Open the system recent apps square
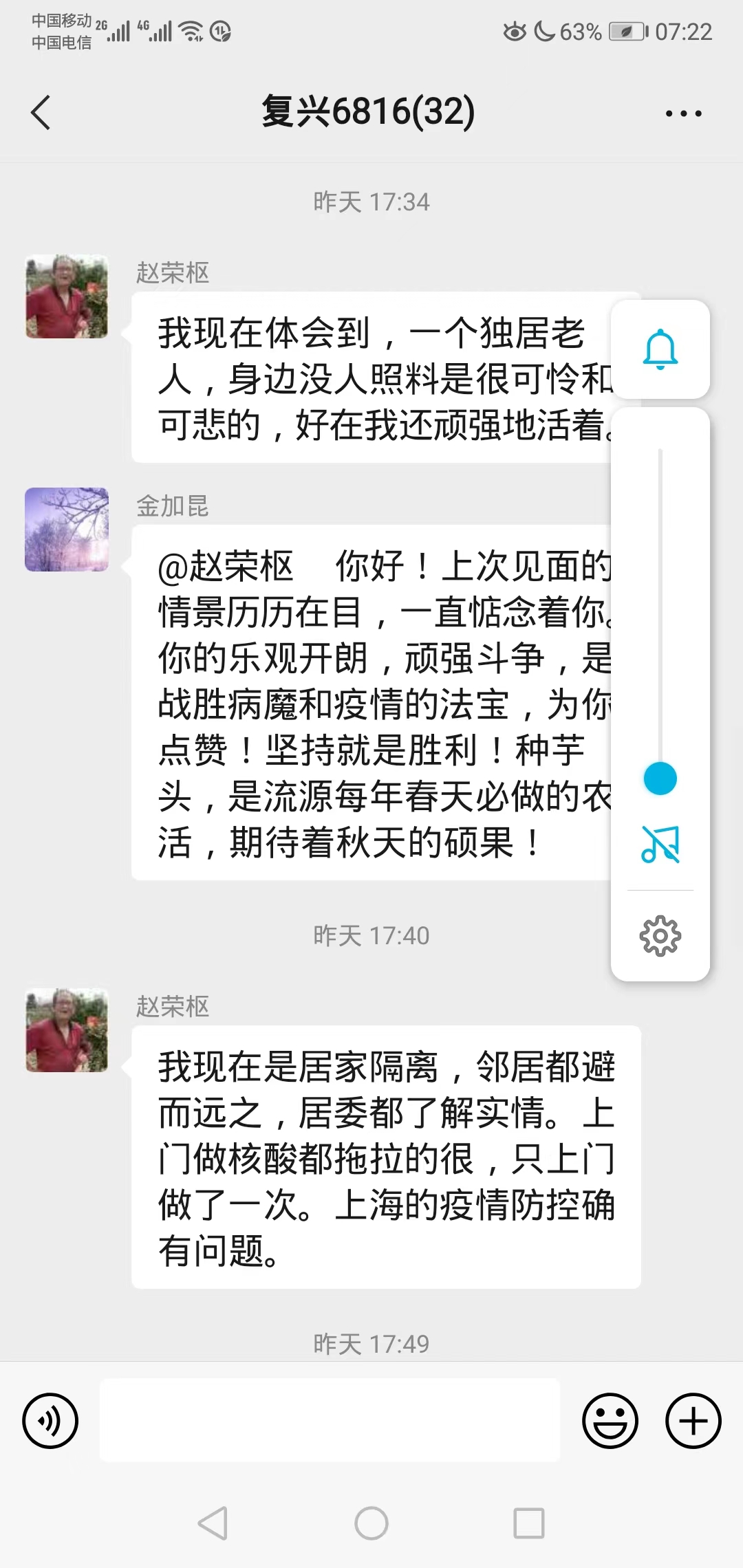This screenshot has width=743, height=1568. point(529,1523)
